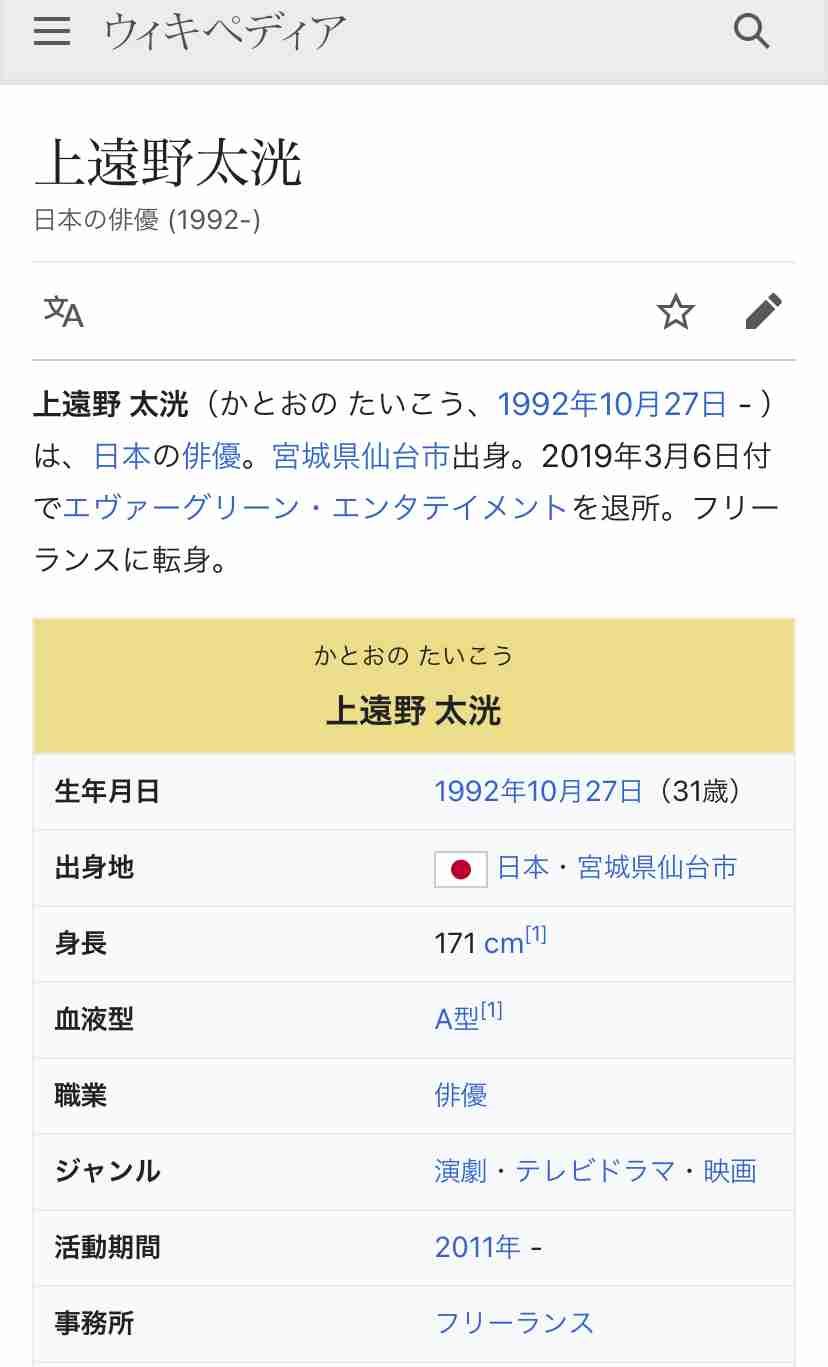Open 1992年10月27日 link in 生年月日 row
Viewport: 828px width, 1367px height.
(x=538, y=792)
